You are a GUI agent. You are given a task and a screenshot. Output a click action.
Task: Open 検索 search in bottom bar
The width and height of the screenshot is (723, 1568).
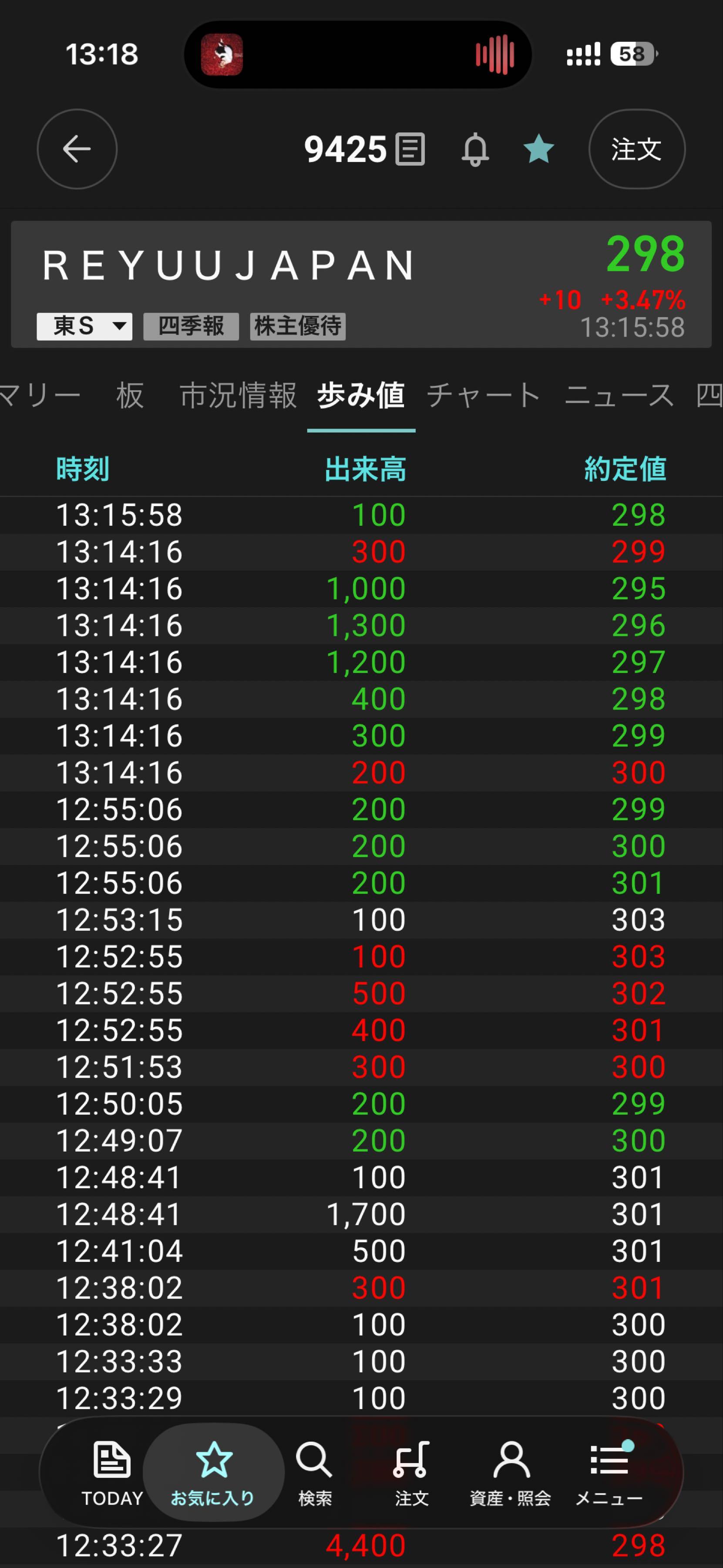pos(314,1473)
